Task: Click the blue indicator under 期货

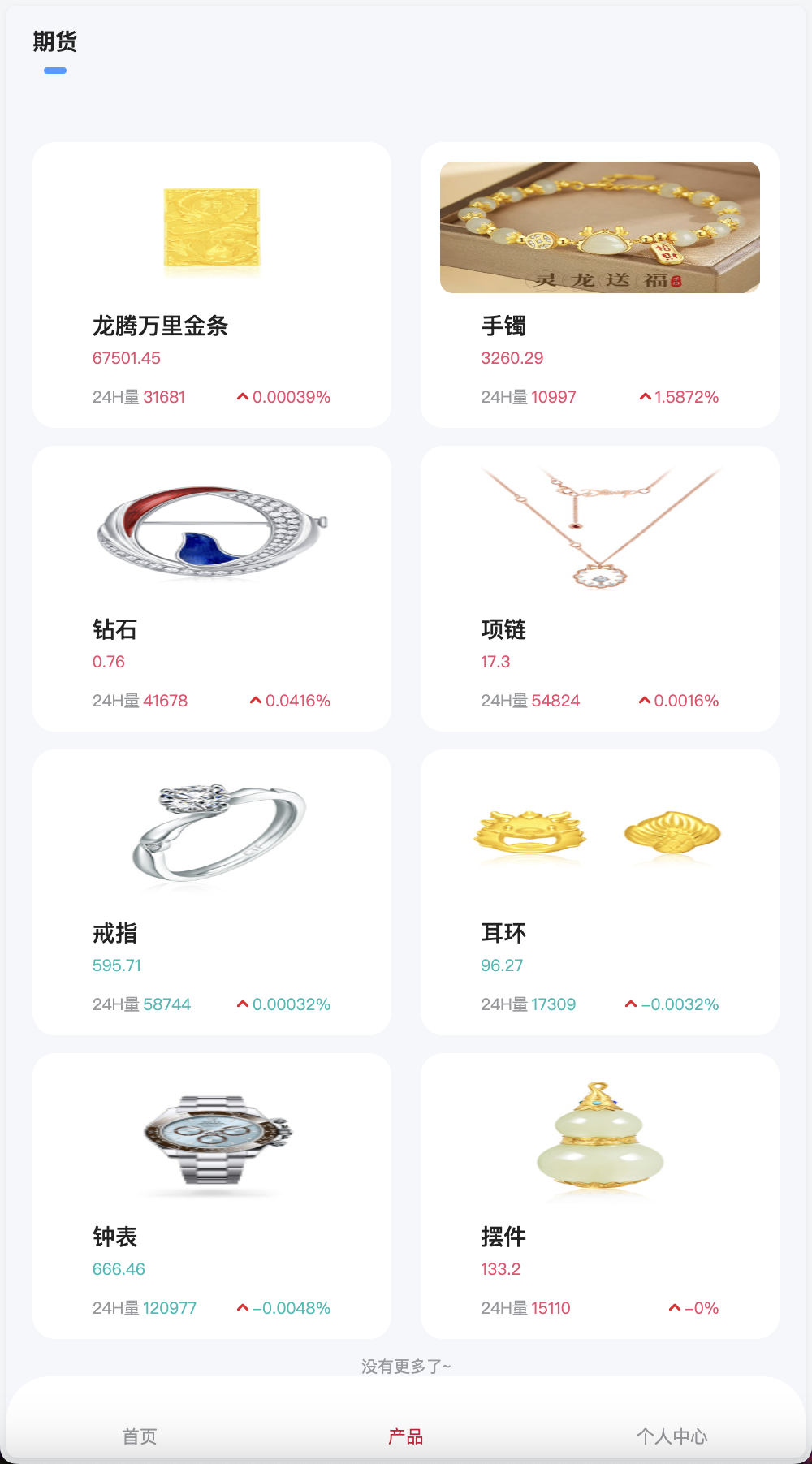Action: [x=56, y=71]
